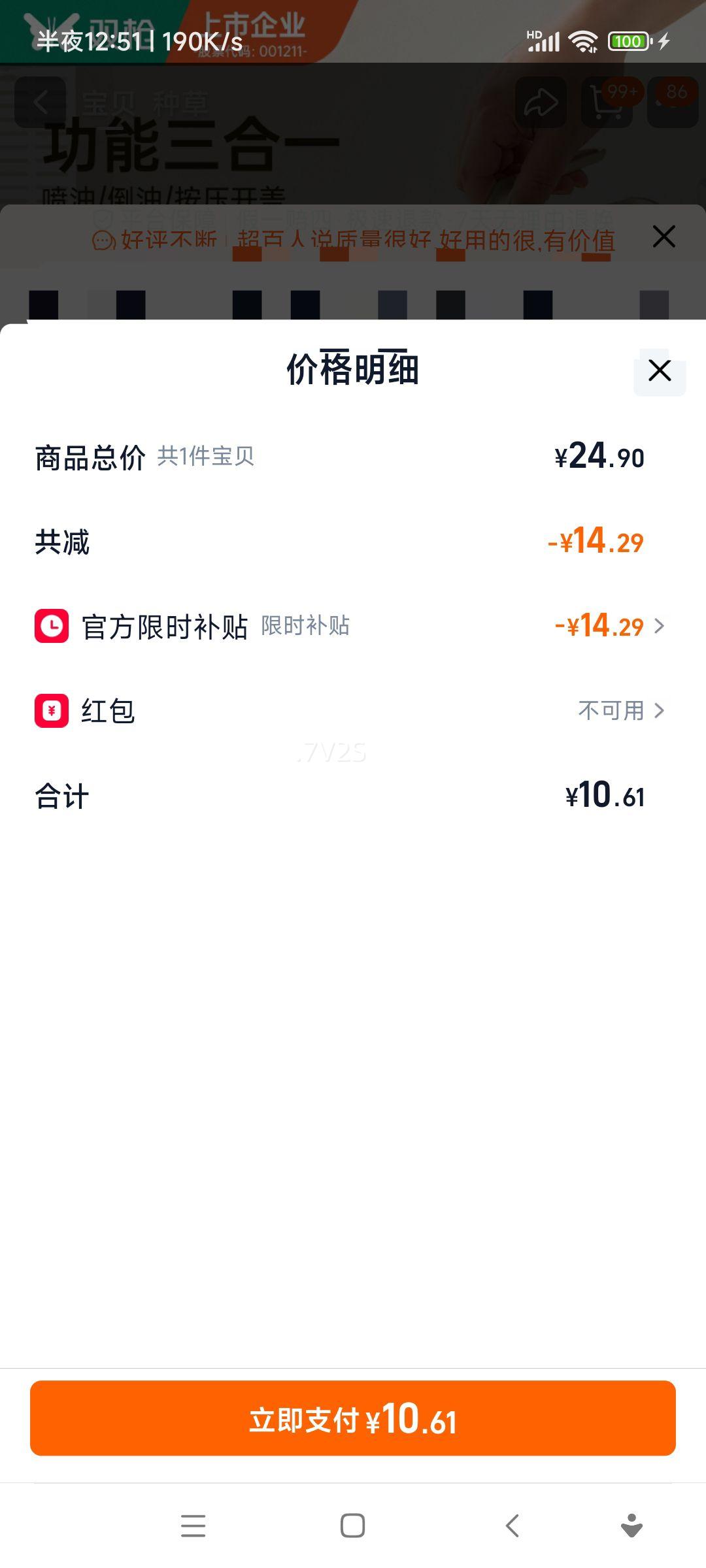Expand 官方限时补贴 subsidy details via chevron
Viewport: 706px width, 1568px height.
tap(660, 627)
